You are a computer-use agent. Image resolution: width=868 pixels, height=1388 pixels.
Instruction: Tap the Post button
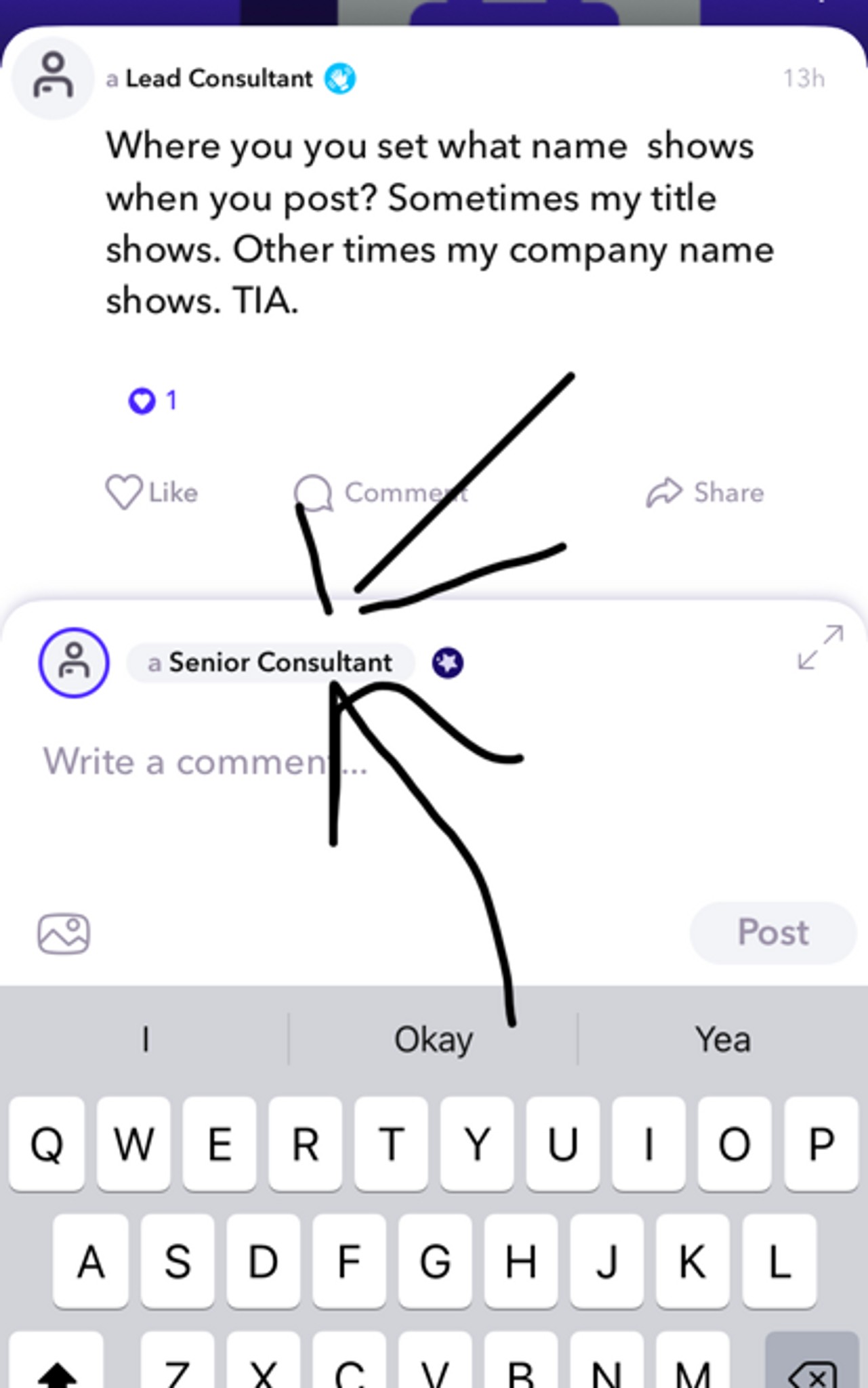pos(772,933)
